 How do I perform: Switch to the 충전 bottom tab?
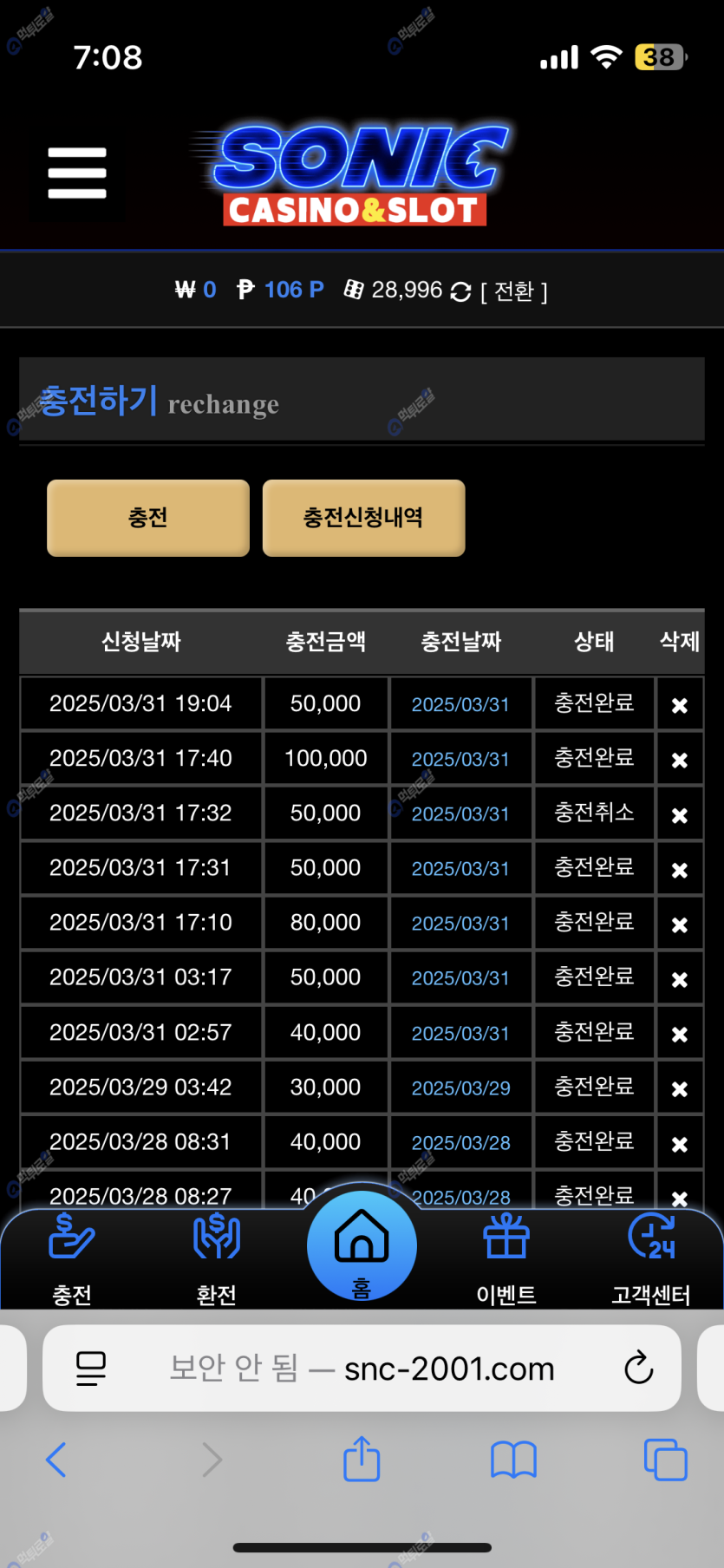[72, 1259]
